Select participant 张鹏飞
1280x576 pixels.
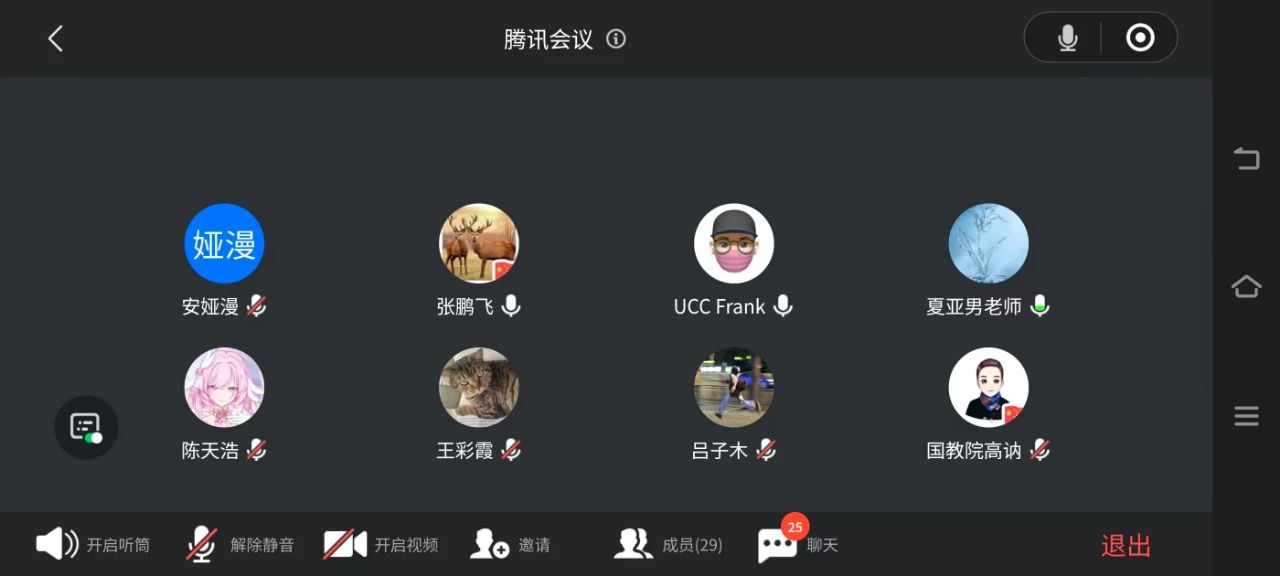tap(479, 244)
